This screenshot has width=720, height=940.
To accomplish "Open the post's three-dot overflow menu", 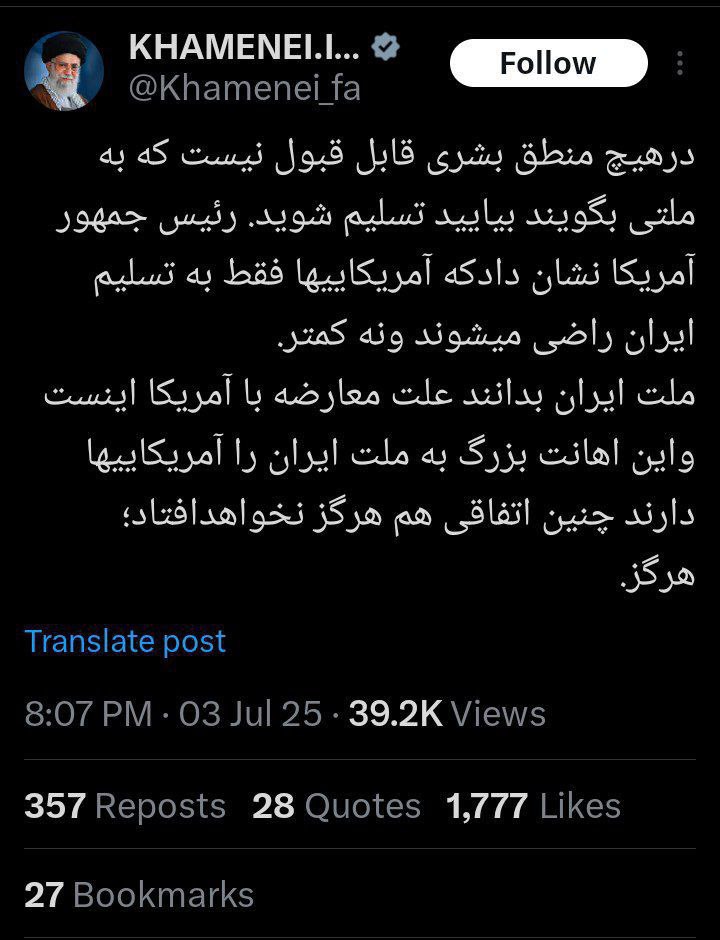I will click(680, 63).
